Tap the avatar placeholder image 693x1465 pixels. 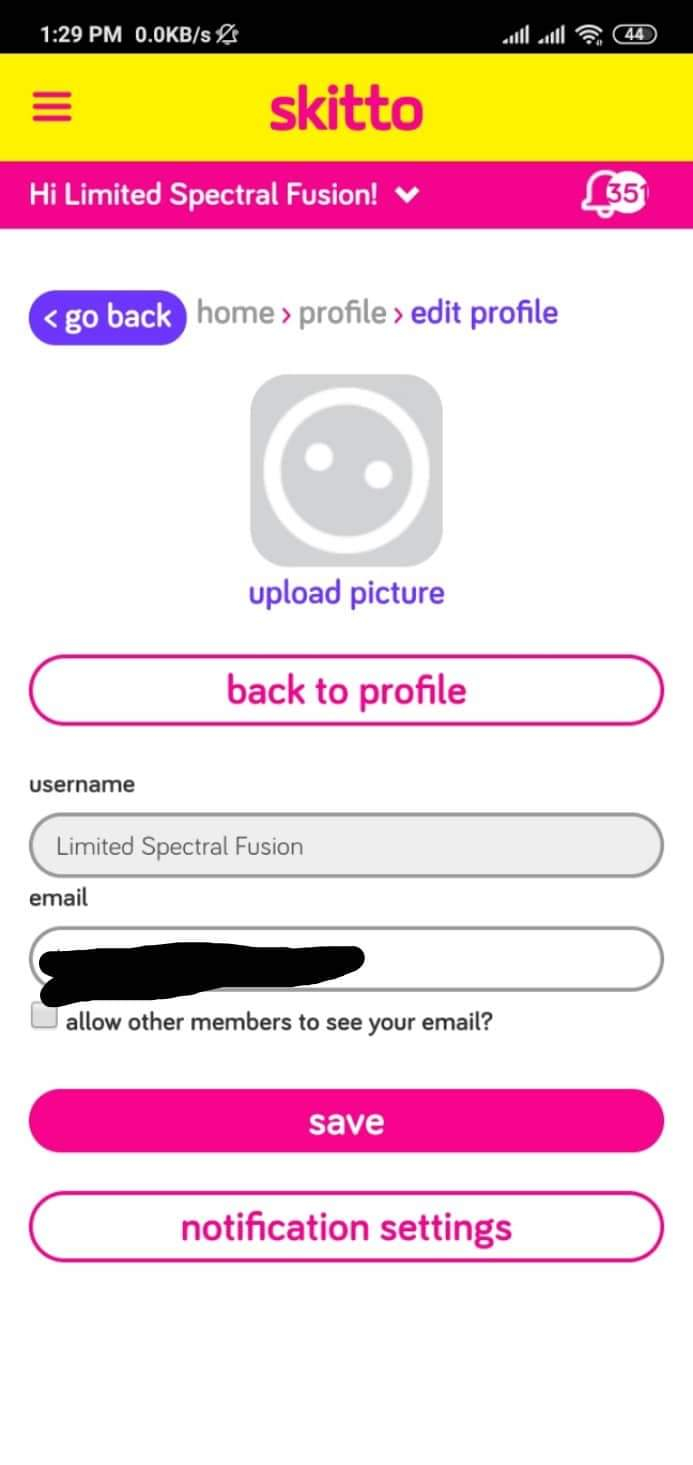[346, 470]
